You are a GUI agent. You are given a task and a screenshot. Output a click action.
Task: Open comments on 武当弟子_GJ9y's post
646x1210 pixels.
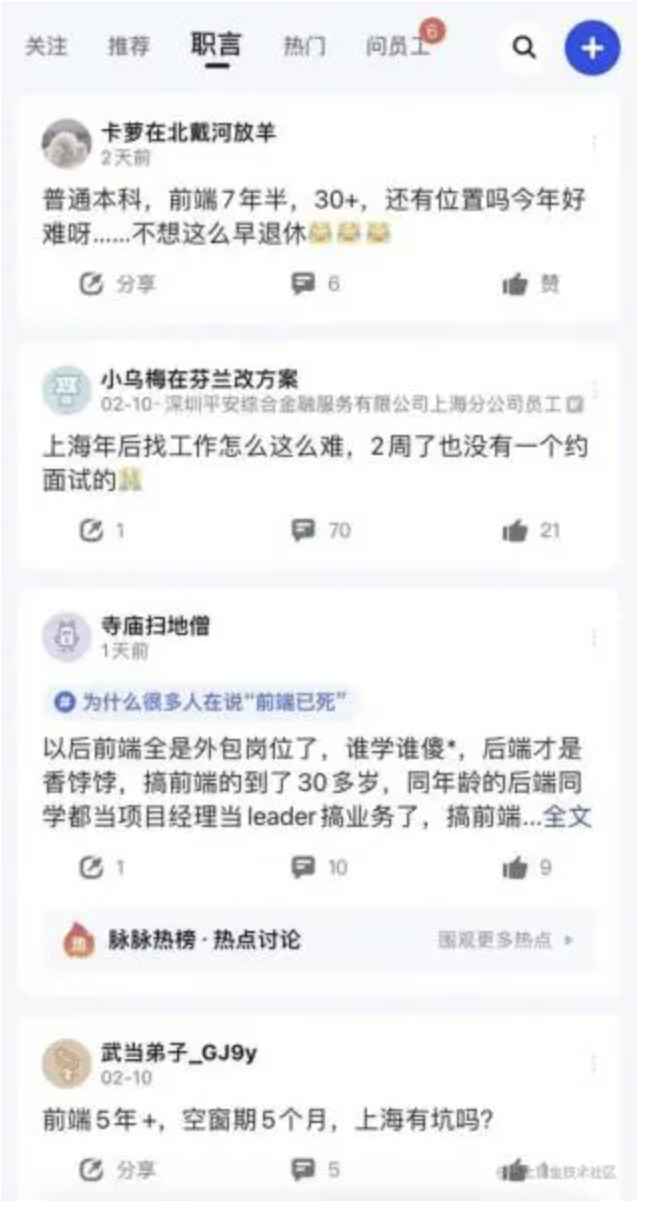pyautogui.click(x=315, y=1168)
